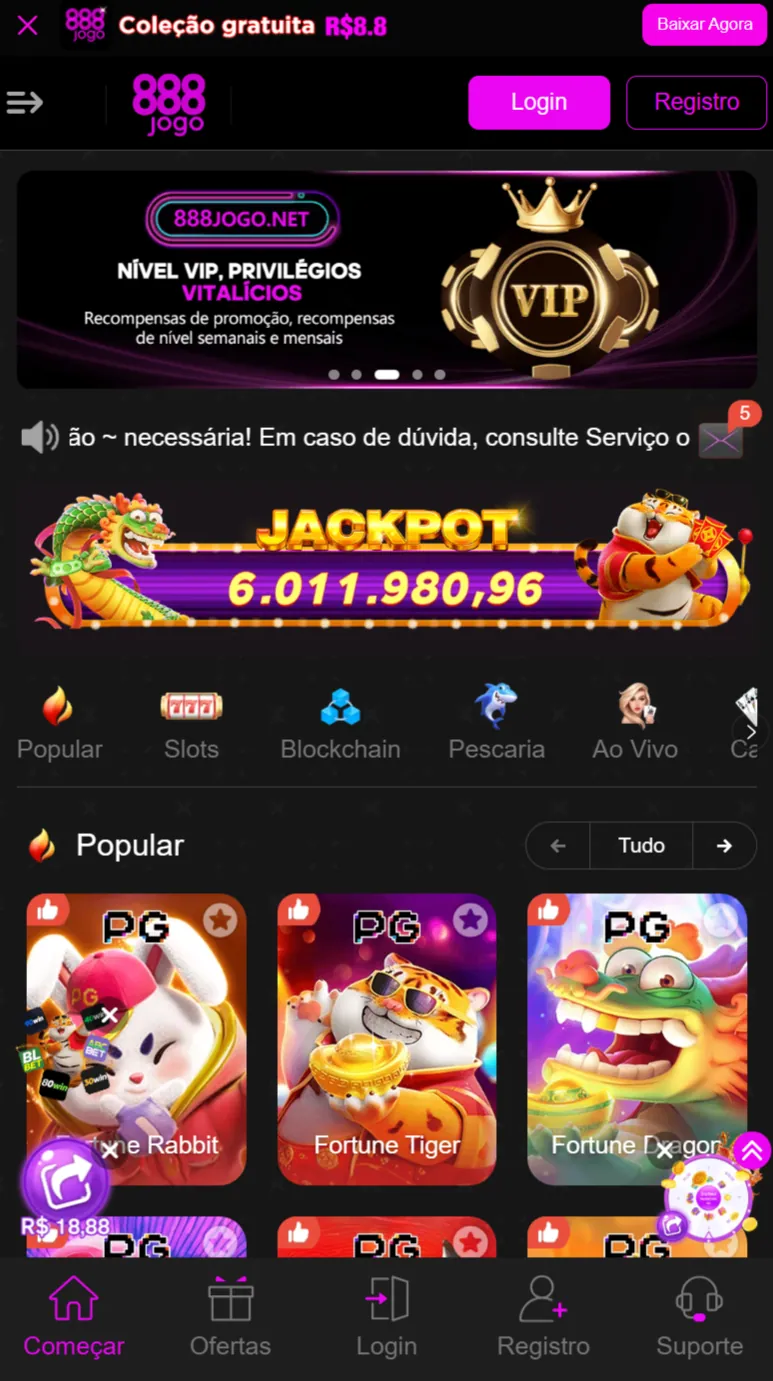Switch to the Ofertas tab
The image size is (773, 1381).
coord(230,1318)
